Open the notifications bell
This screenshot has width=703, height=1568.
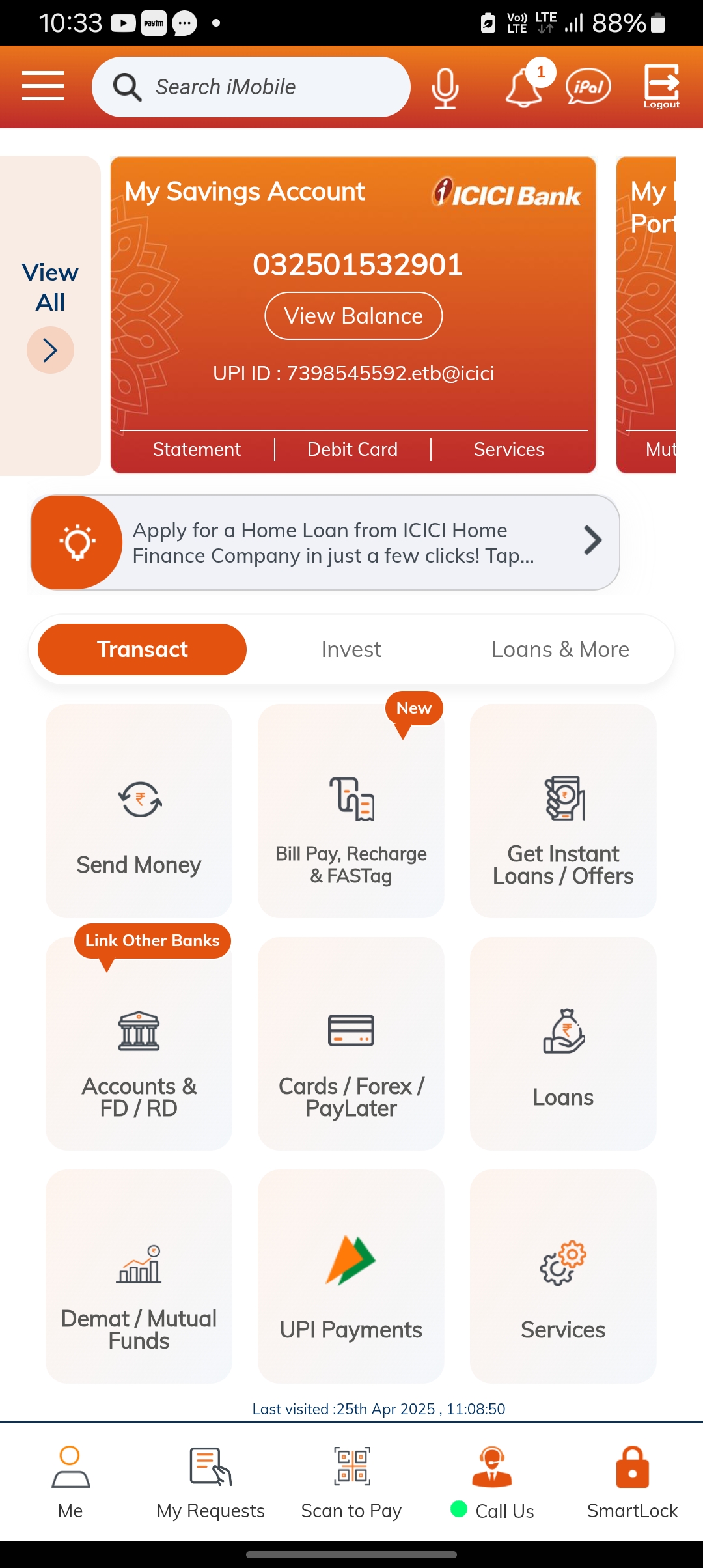[526, 86]
